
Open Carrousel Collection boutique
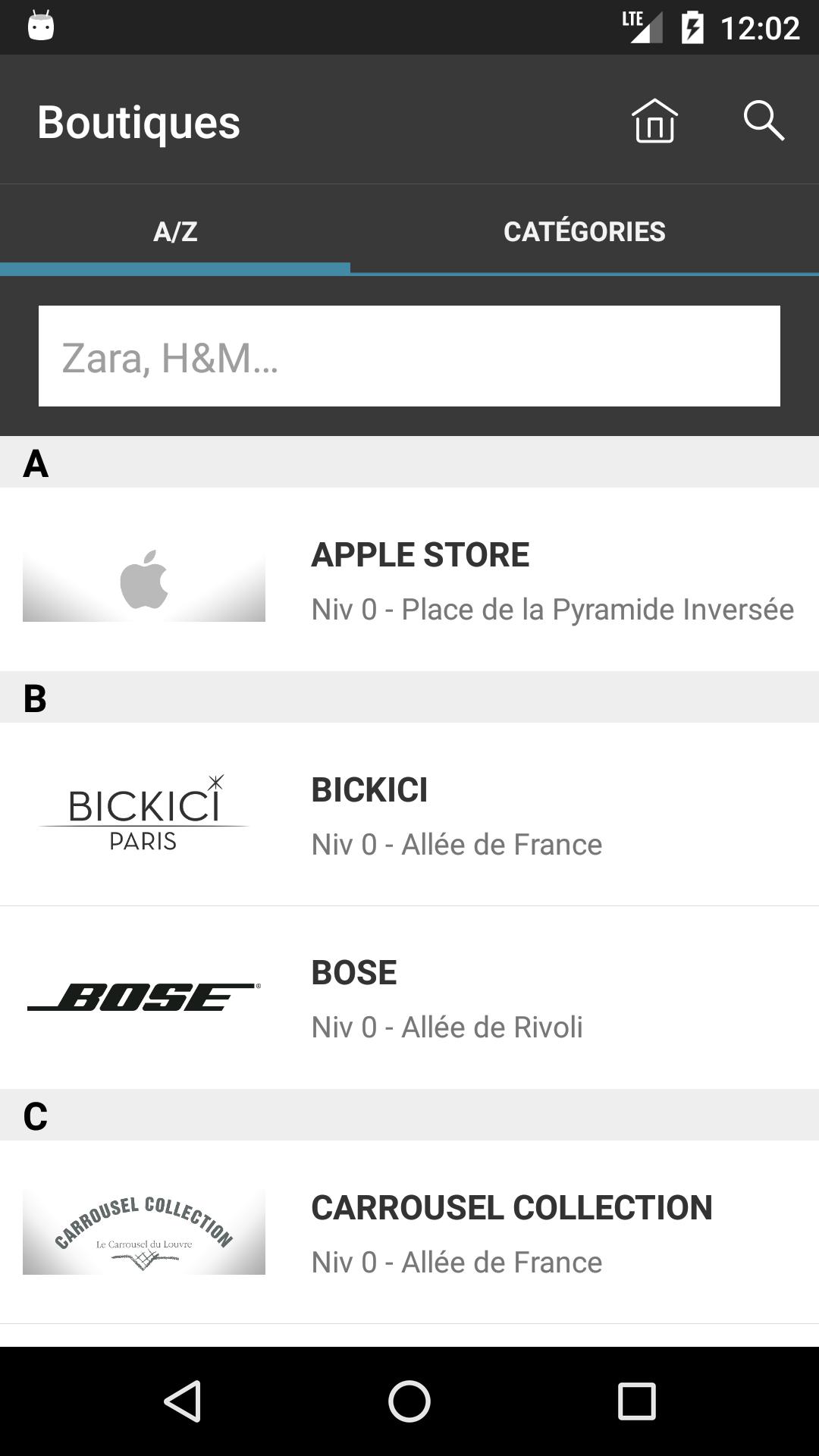pos(409,1232)
